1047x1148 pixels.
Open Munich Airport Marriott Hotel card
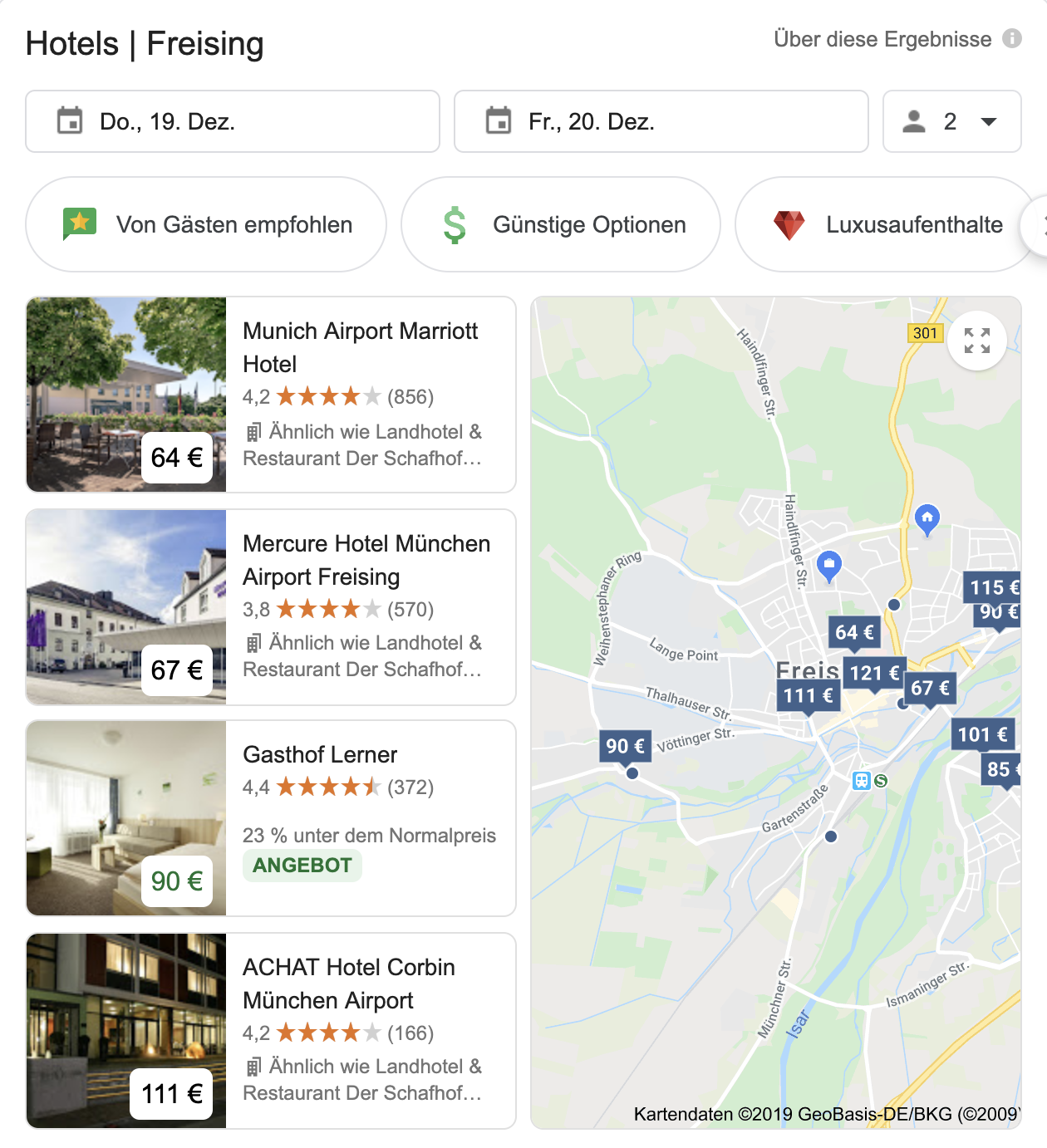point(360,347)
